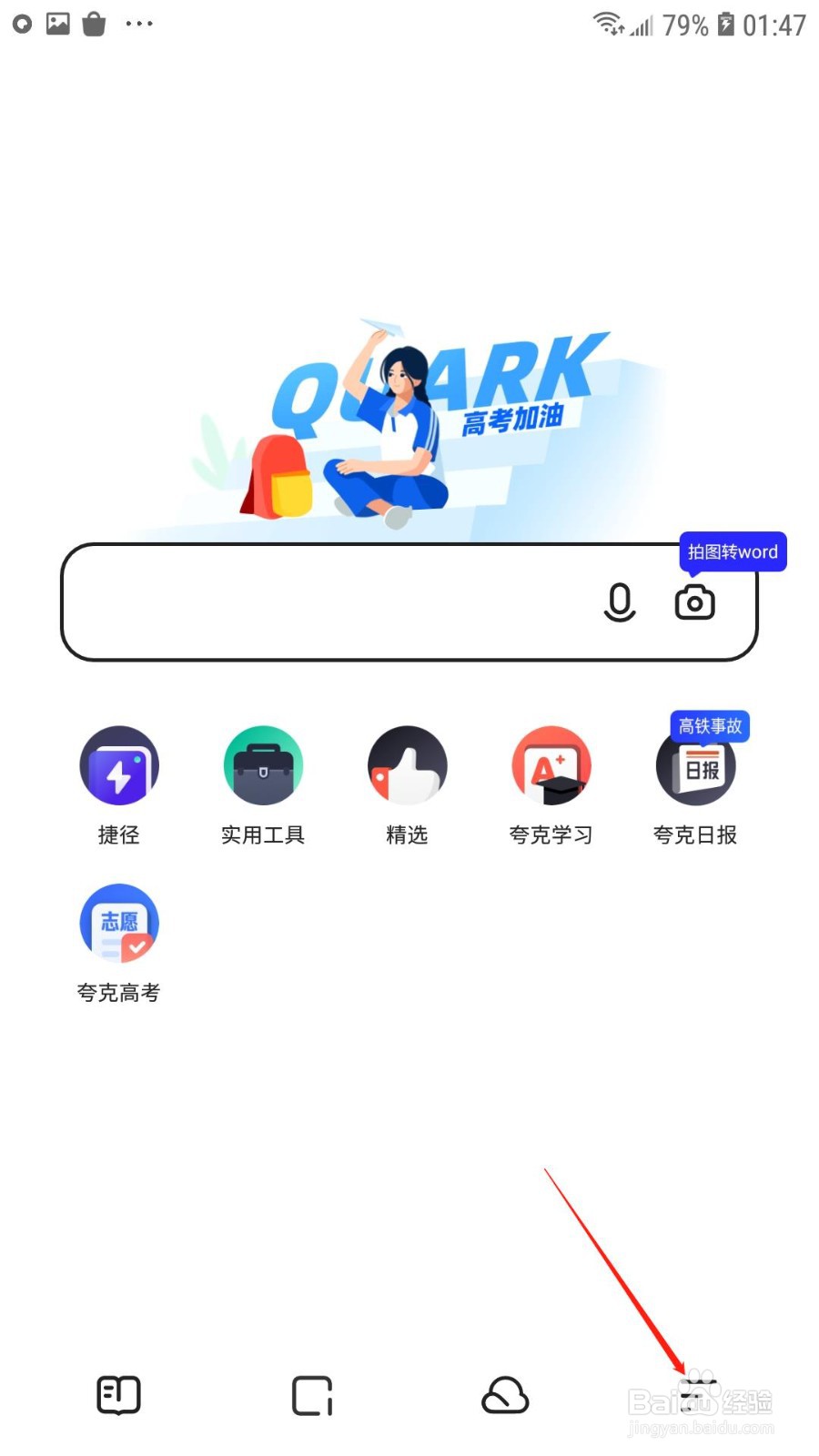Open 夸克学习 study assistant icon

[551, 765]
